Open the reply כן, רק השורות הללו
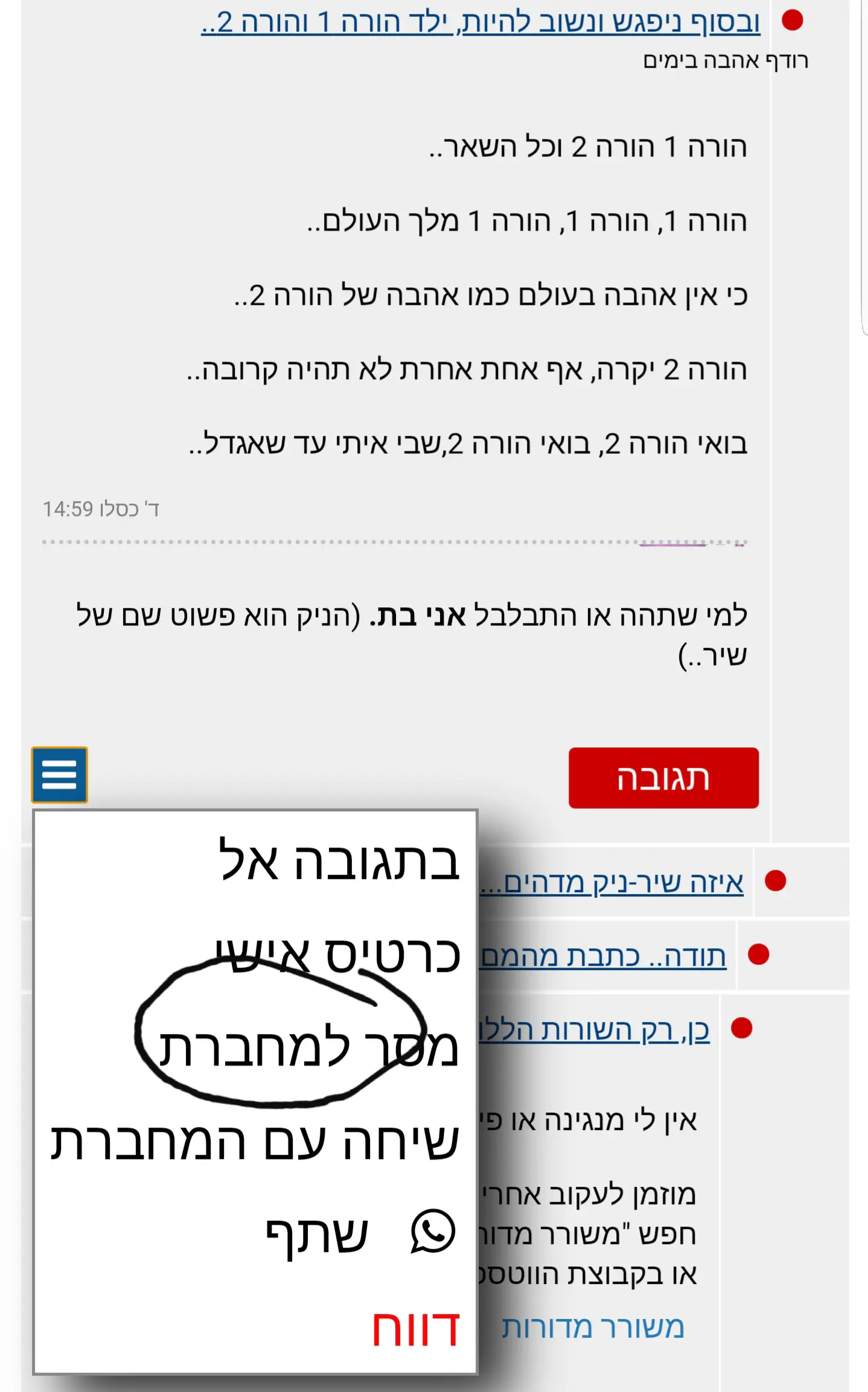 (594, 1030)
